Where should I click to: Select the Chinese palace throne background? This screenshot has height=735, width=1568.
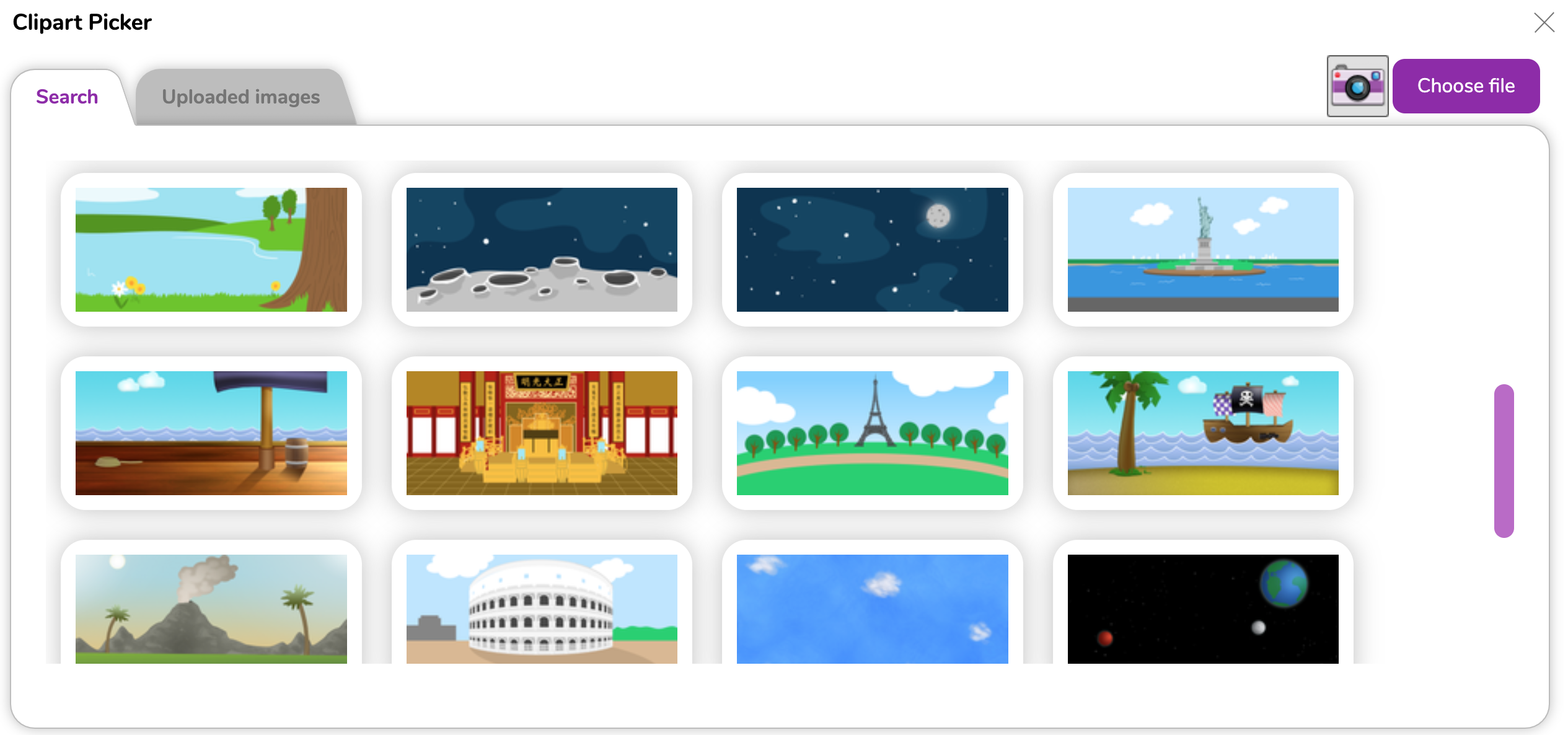542,433
